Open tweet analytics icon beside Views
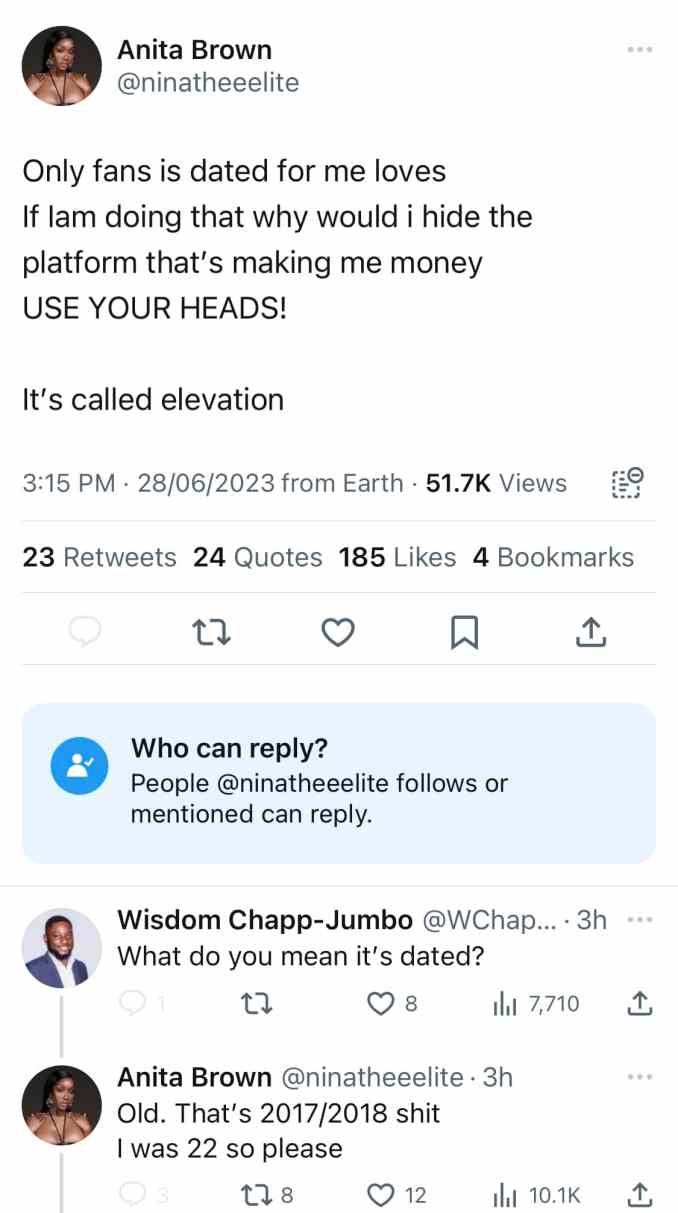The height and width of the screenshot is (1213, 678). coord(627,483)
